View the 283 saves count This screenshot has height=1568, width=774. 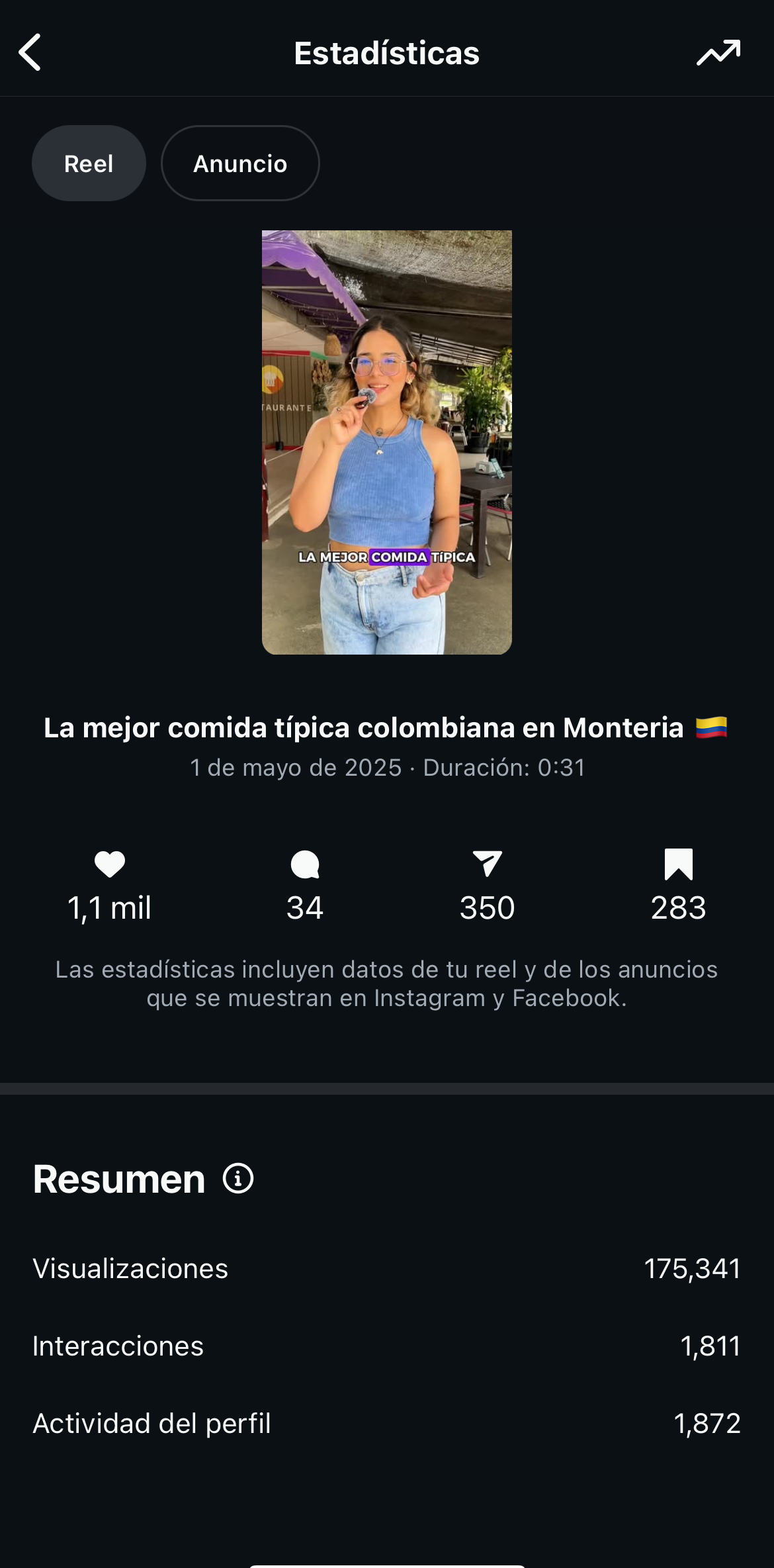click(677, 908)
